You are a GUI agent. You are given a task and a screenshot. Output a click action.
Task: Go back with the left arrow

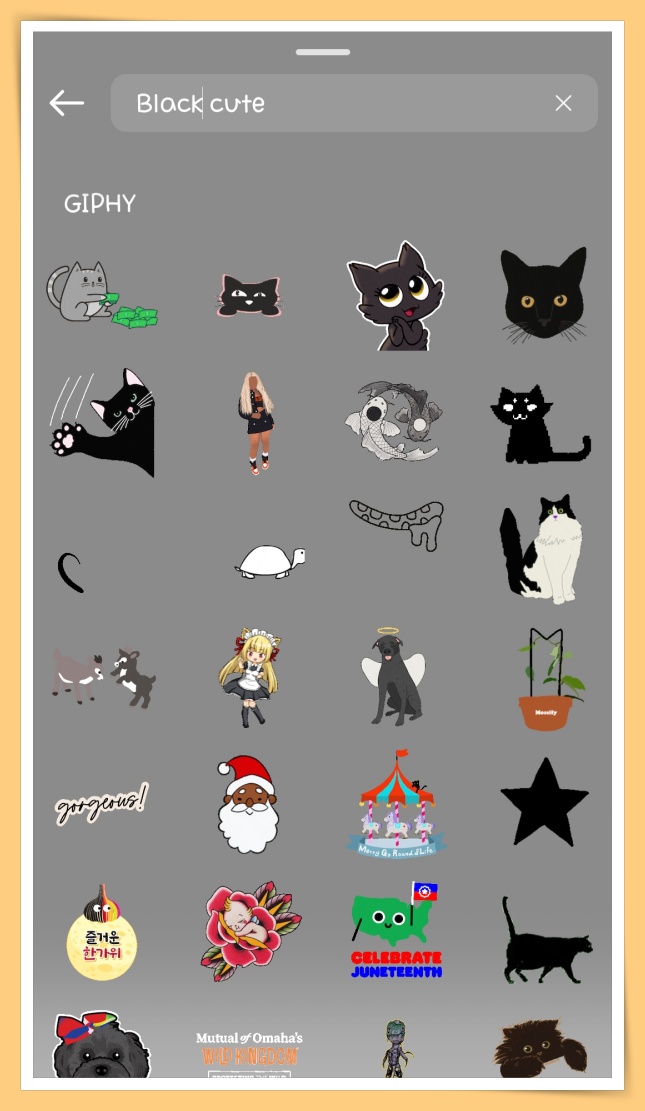67,103
